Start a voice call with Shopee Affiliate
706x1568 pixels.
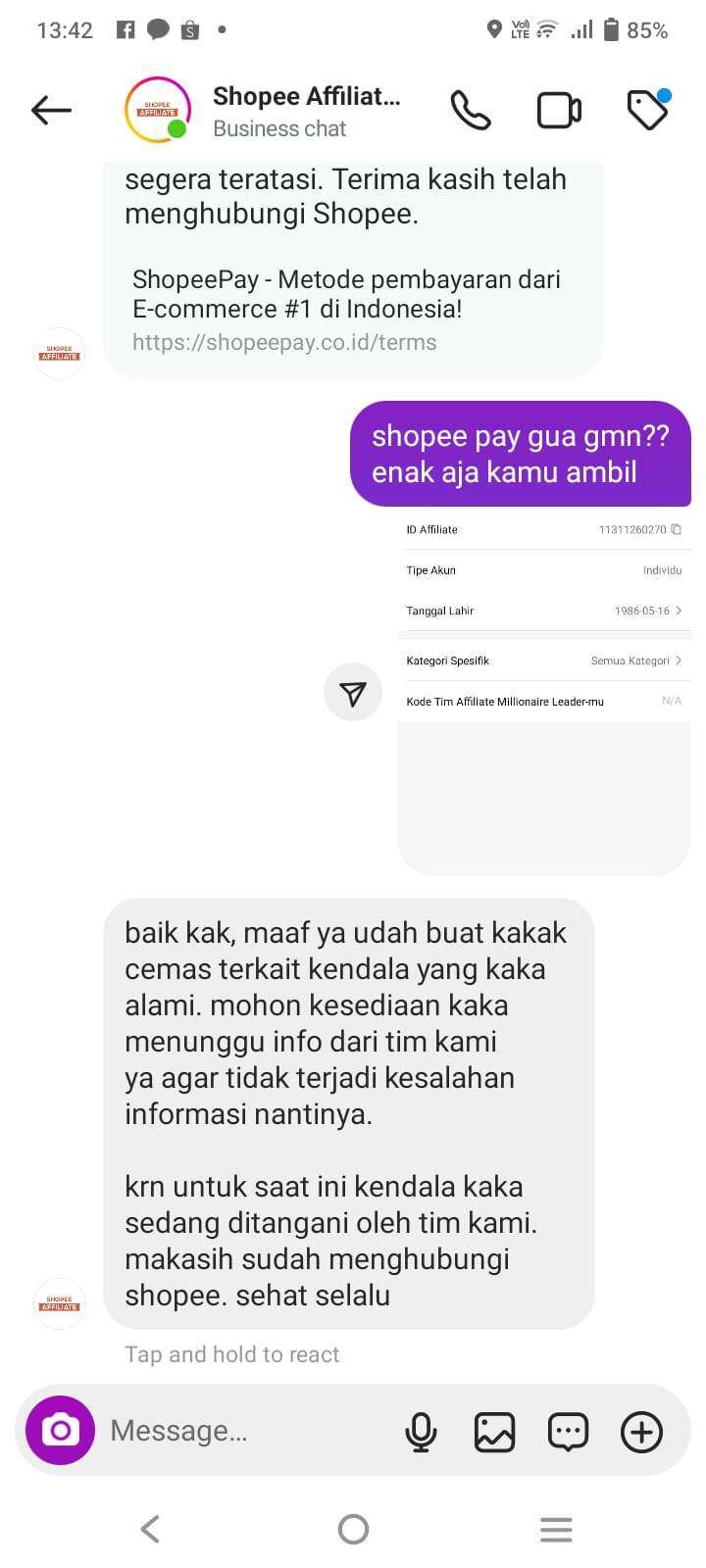471,110
